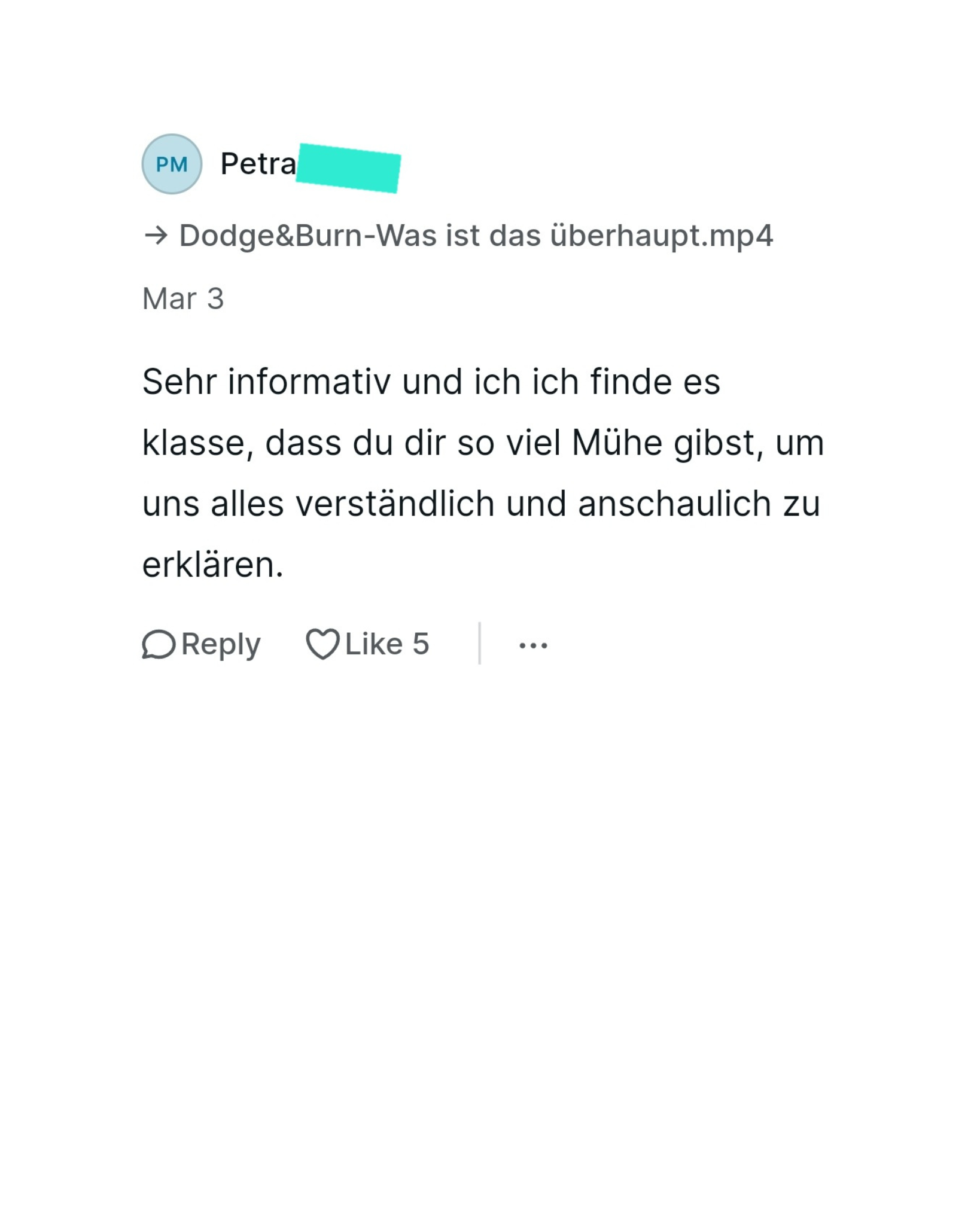Reply to Petra's comment

pyautogui.click(x=202, y=644)
